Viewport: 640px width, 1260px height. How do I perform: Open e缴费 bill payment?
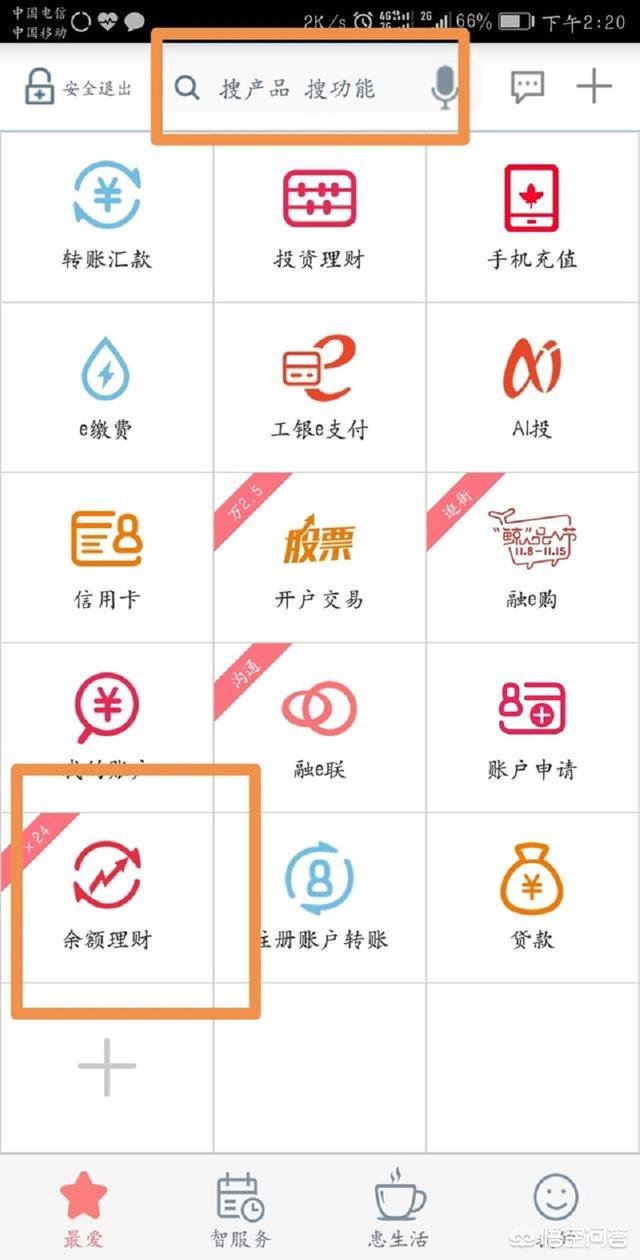tap(106, 385)
